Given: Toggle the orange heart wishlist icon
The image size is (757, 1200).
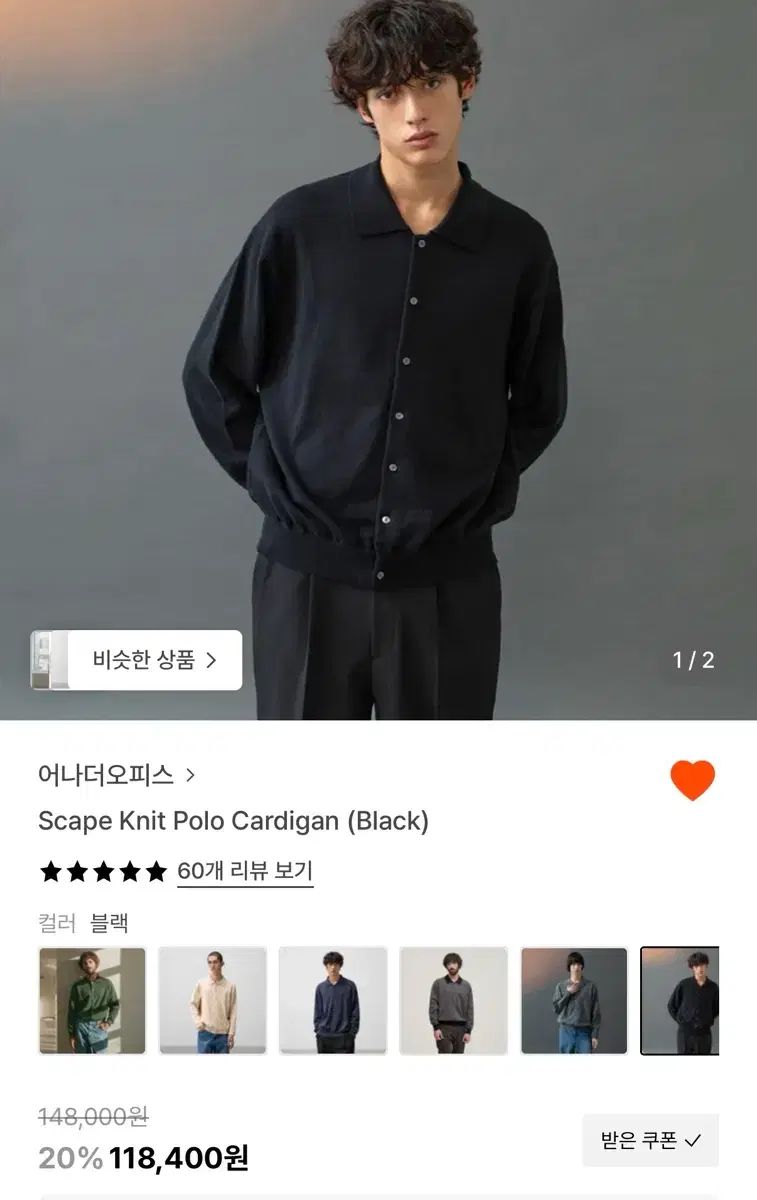Looking at the screenshot, I should point(692,780).
